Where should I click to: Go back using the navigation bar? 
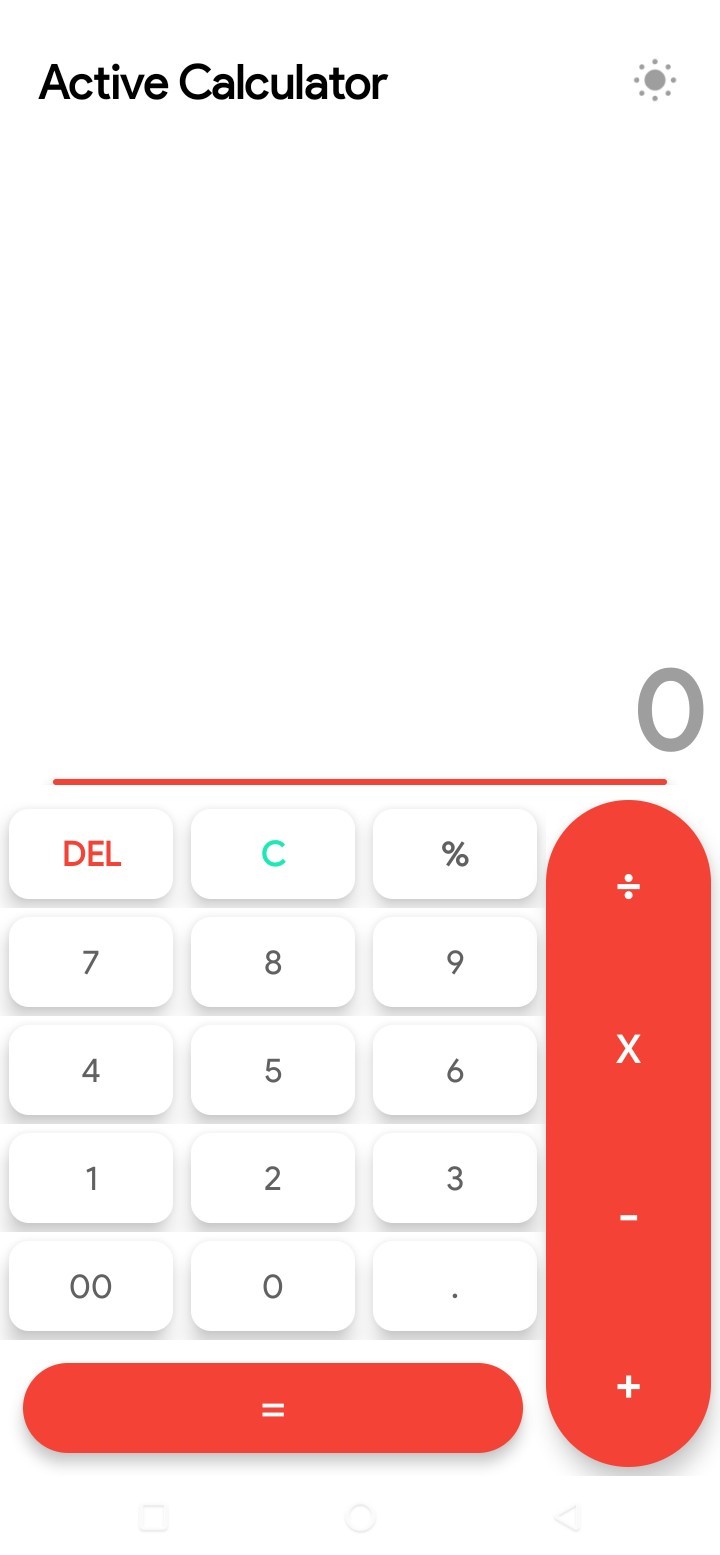567,1518
